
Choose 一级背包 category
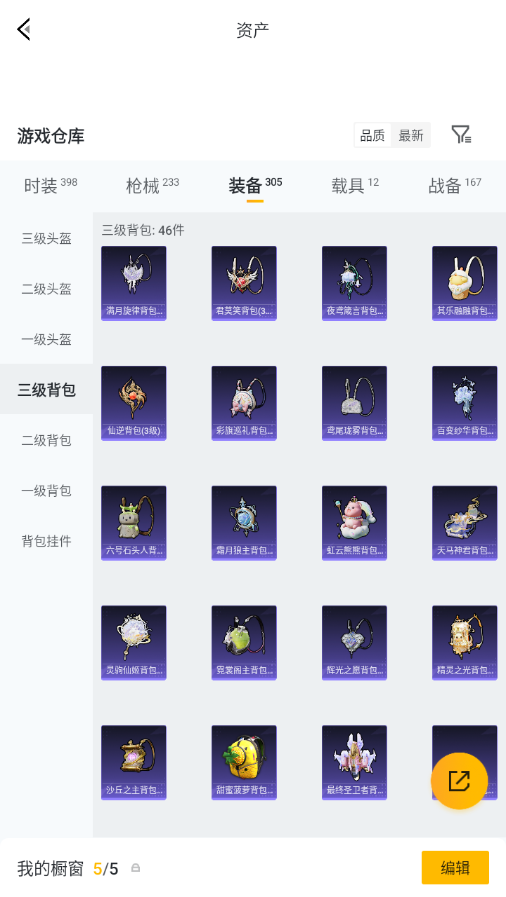[x=46, y=490]
